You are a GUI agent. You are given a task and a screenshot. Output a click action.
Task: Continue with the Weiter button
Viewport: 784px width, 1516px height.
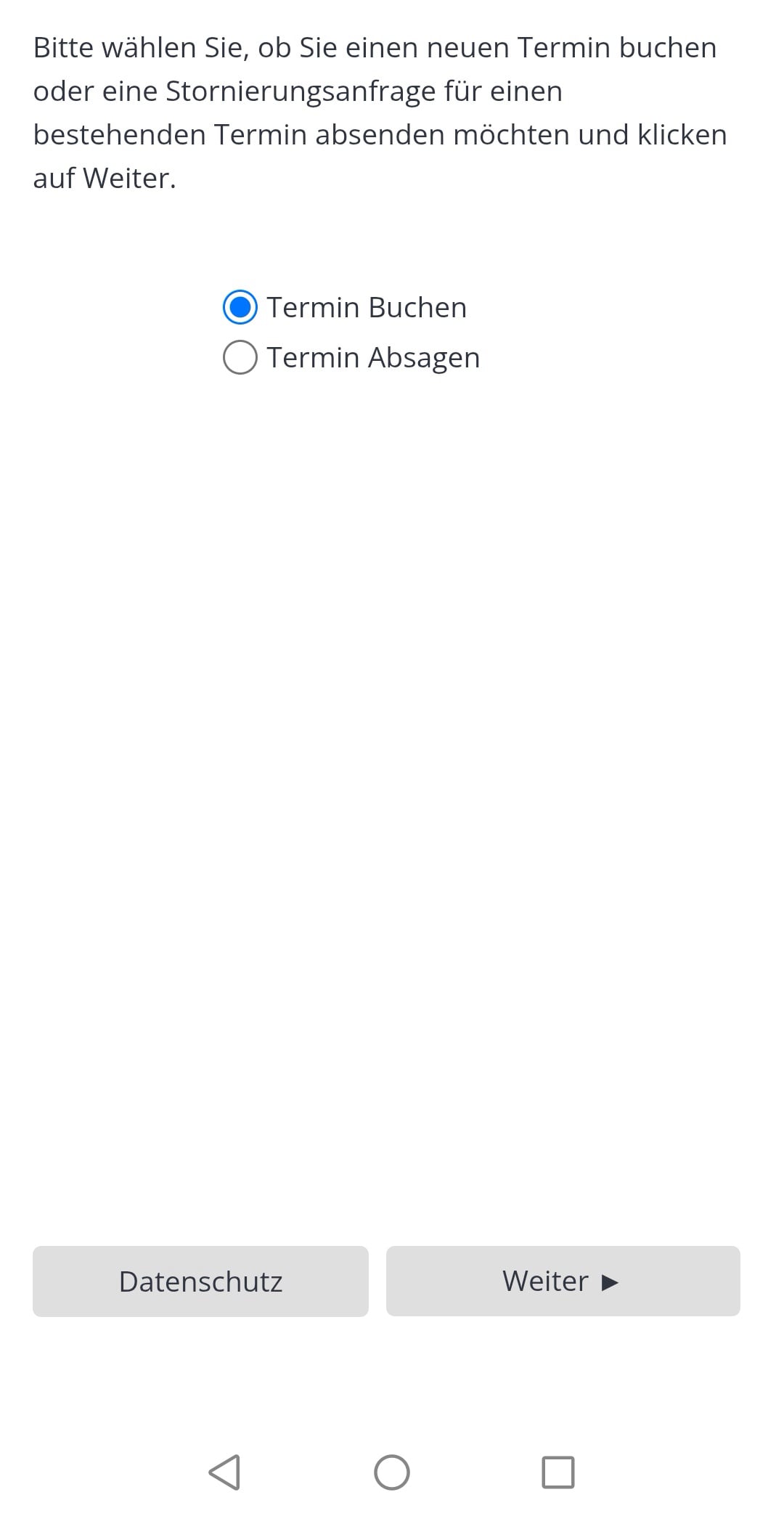pyautogui.click(x=563, y=1281)
